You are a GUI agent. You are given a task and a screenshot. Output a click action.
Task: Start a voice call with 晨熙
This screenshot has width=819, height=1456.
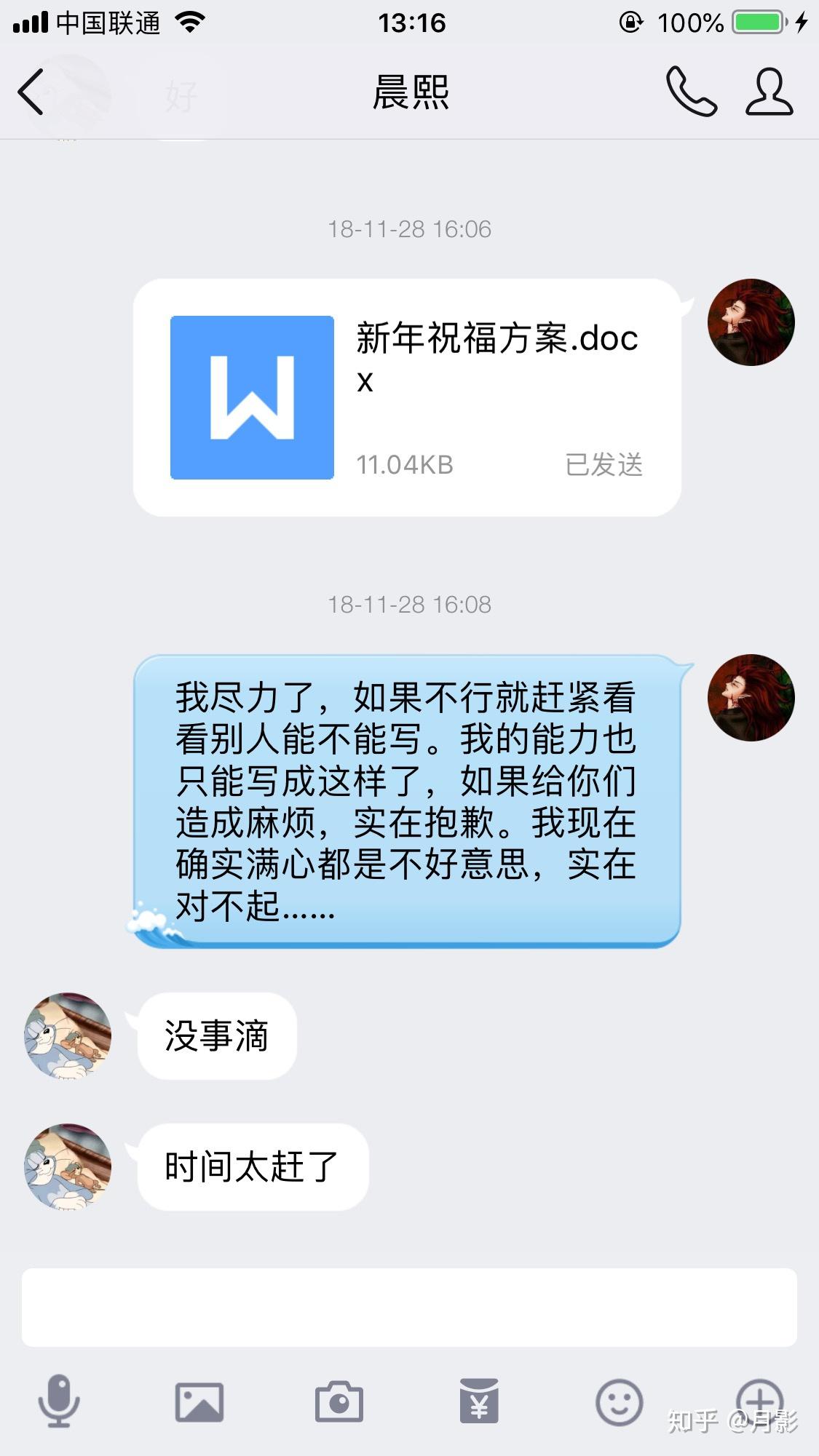coord(691,92)
